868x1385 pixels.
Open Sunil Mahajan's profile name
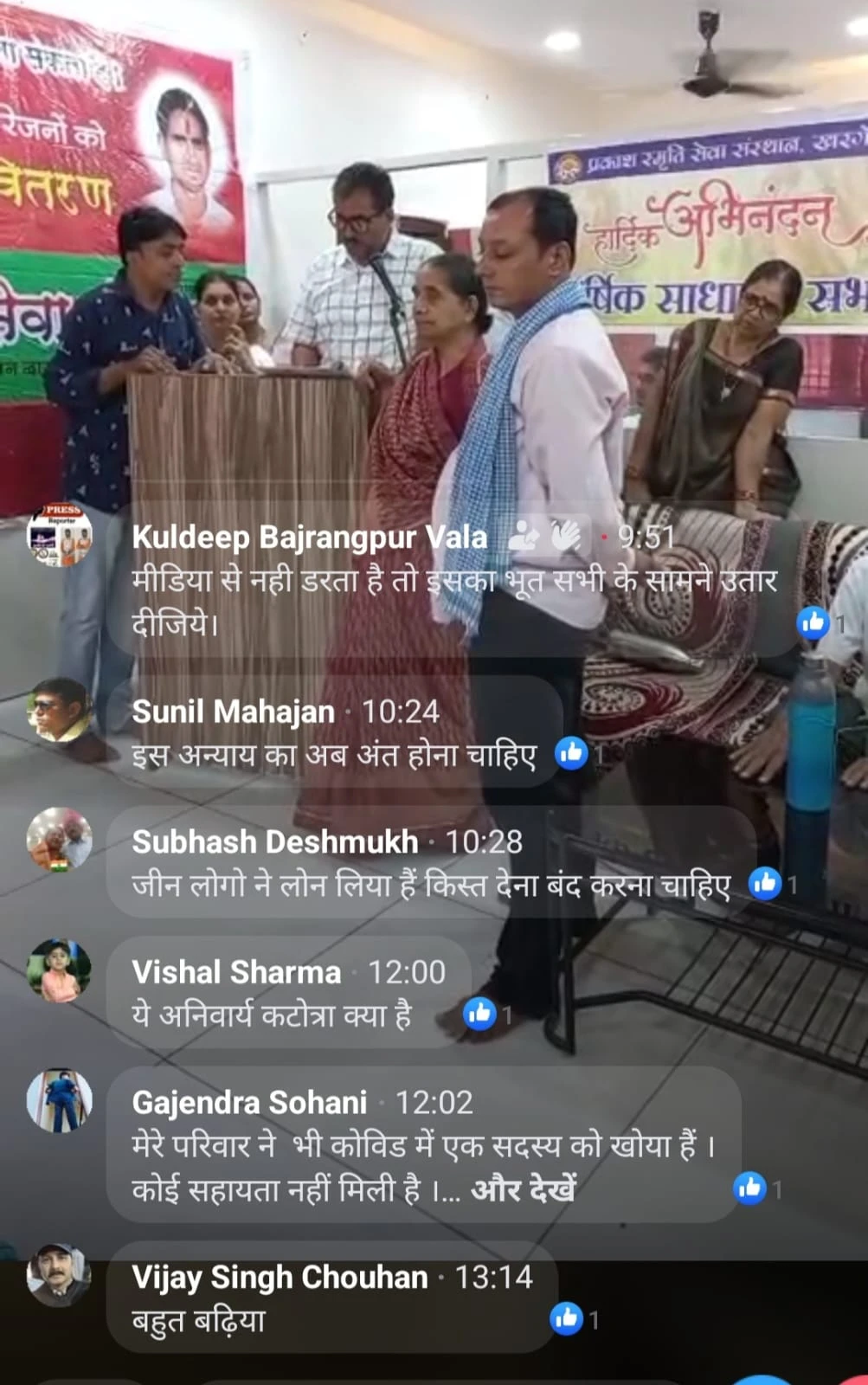(233, 712)
